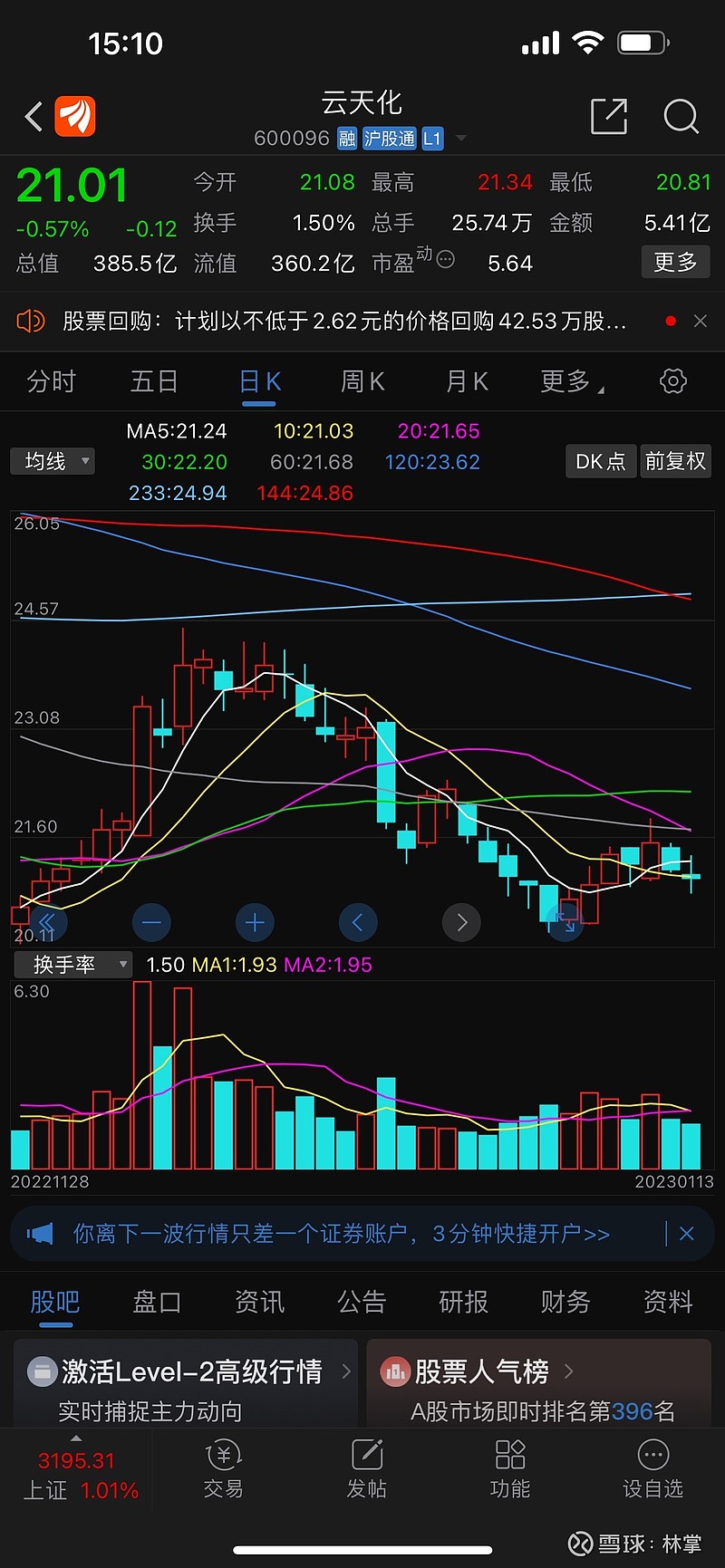
Task: Tap 设自选 to add to watchlist
Action: [x=652, y=1469]
